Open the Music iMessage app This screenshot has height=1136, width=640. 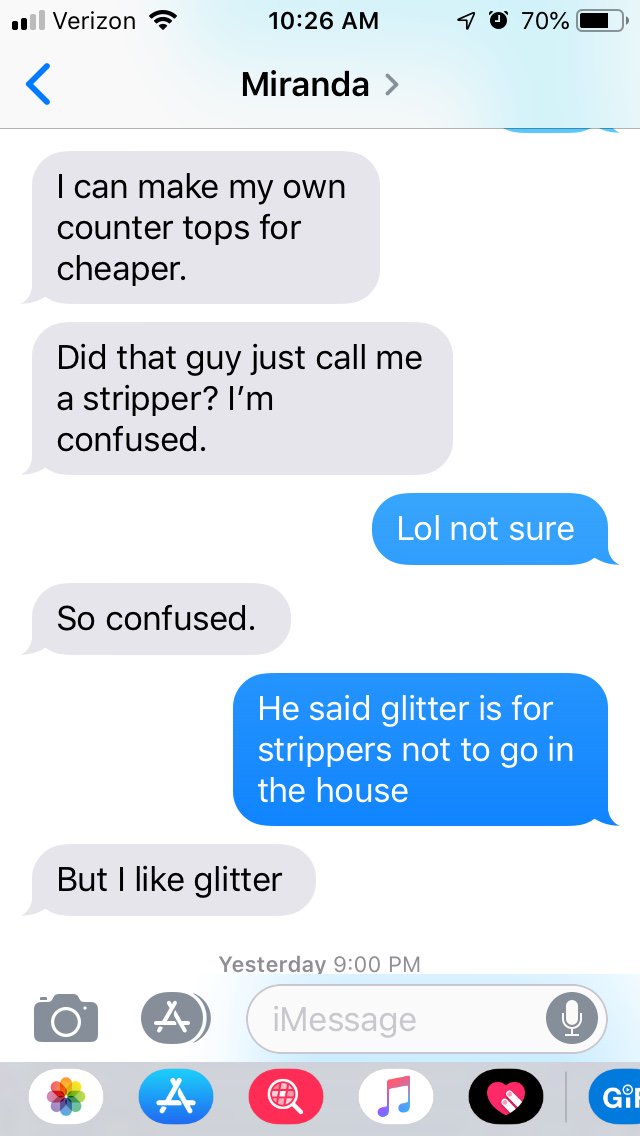click(x=396, y=1096)
